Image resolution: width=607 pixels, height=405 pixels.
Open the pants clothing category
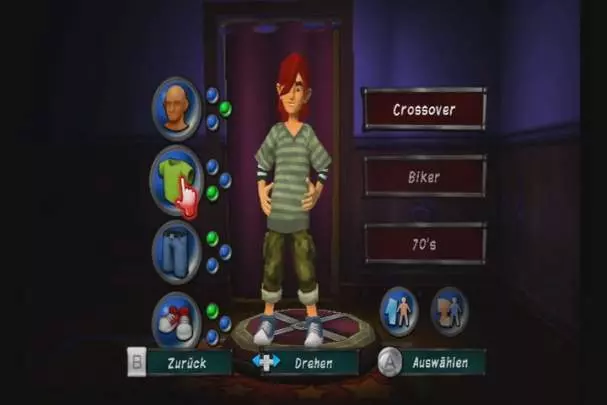pos(176,251)
